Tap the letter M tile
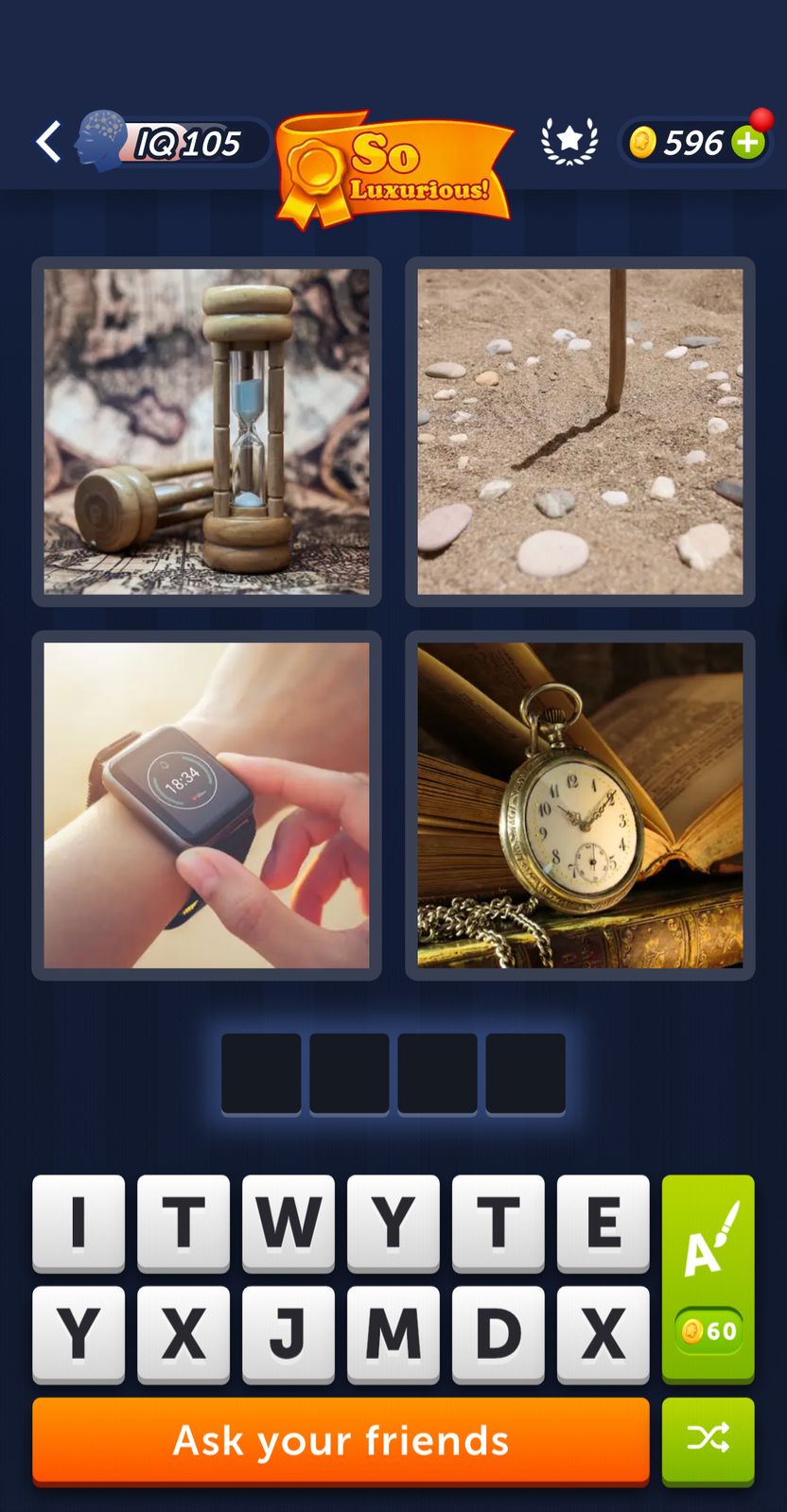This screenshot has height=1512, width=787. [x=393, y=1332]
